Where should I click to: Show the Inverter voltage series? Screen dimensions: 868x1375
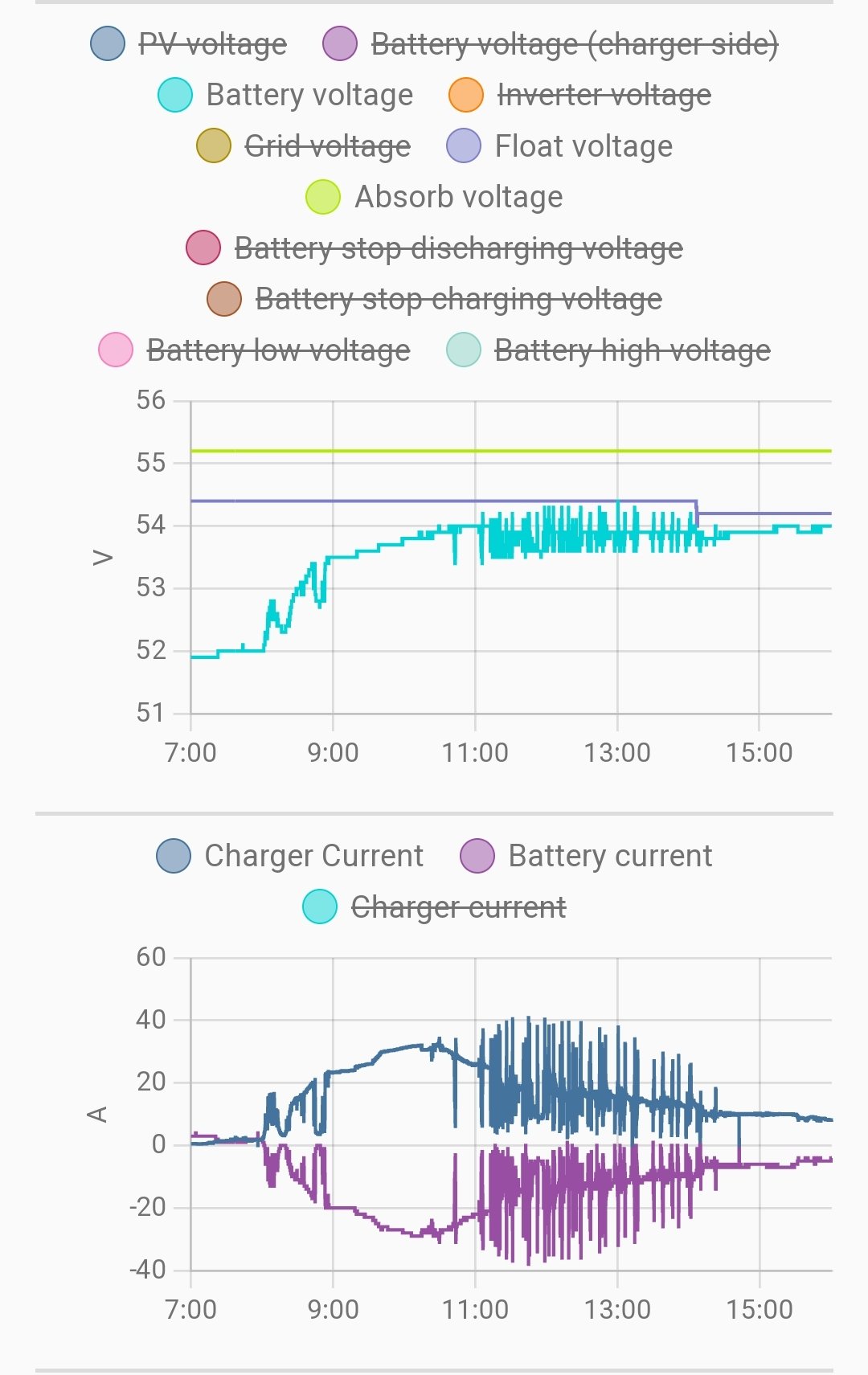point(604,95)
